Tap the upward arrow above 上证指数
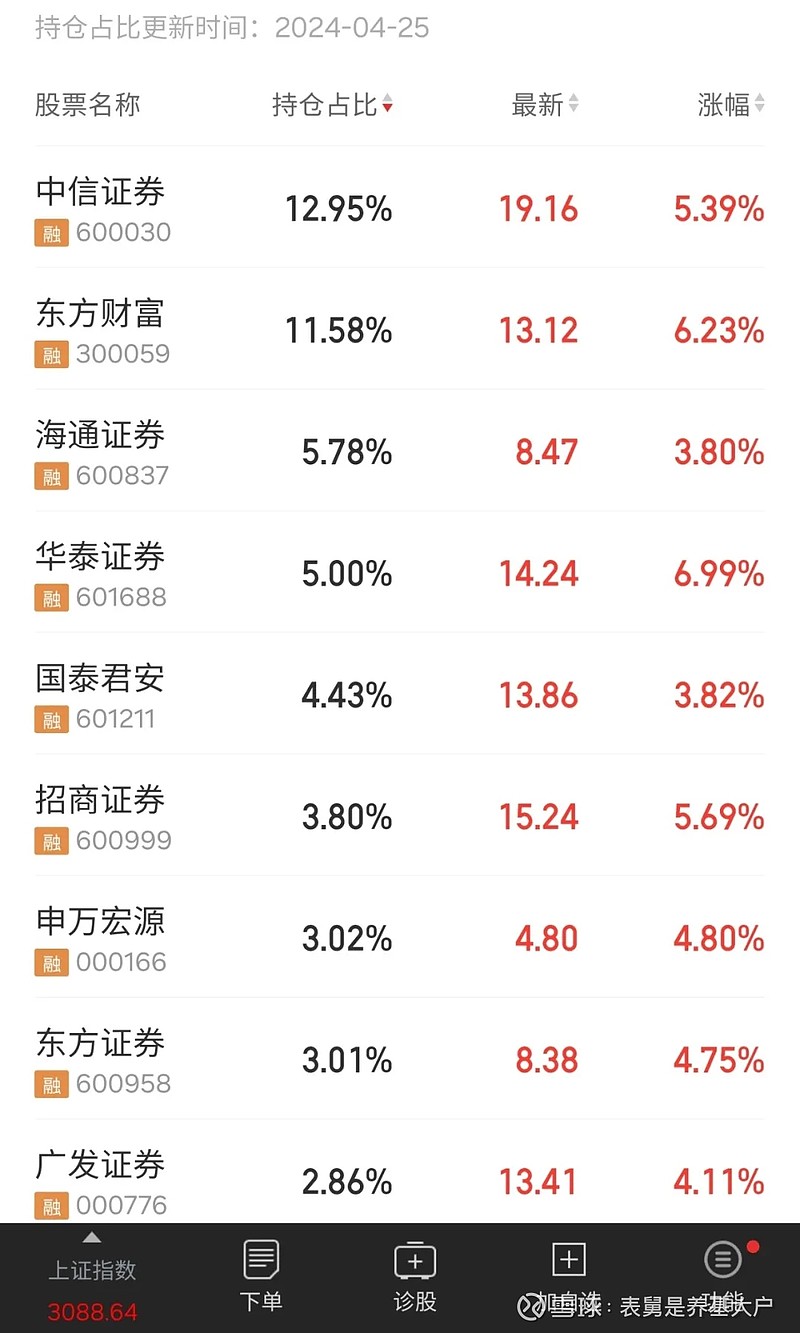This screenshot has width=800, height=1333. [90, 1238]
